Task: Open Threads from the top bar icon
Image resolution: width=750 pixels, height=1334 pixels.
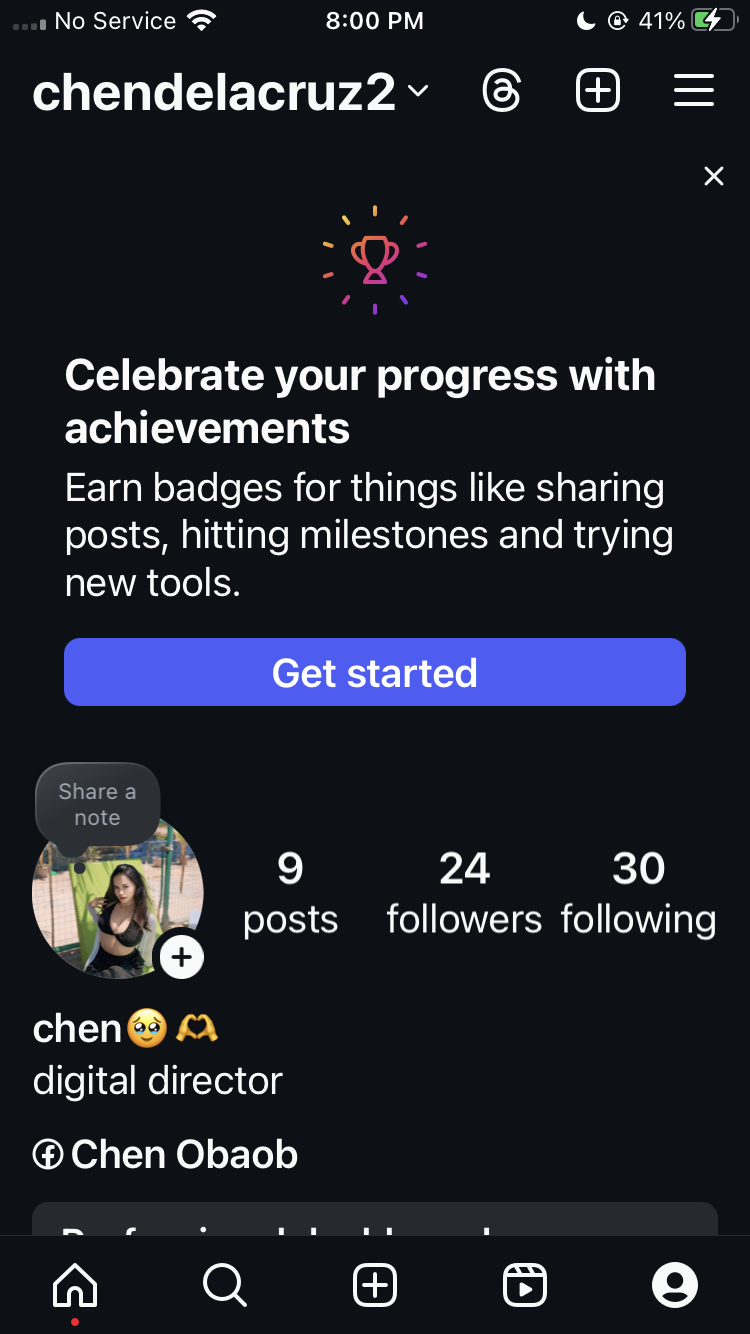Action: tap(501, 91)
